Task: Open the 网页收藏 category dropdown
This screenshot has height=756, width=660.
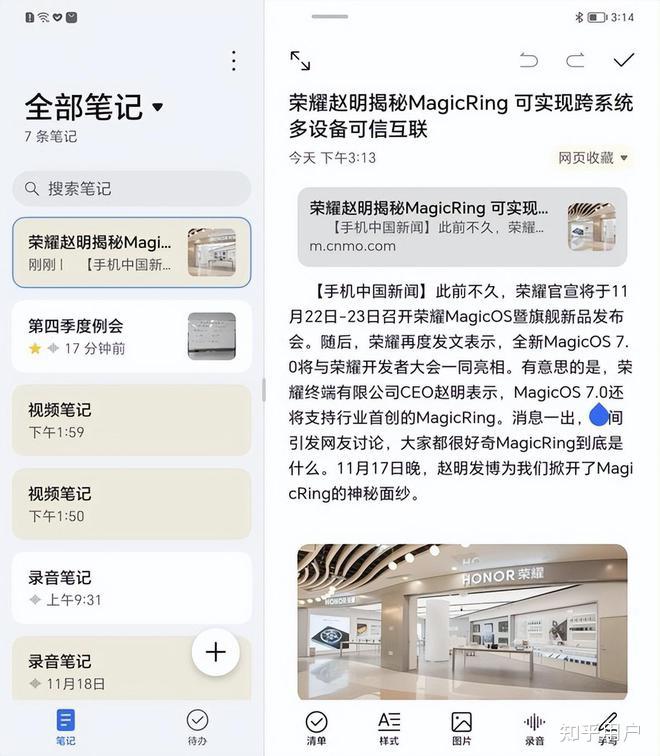Action: pos(594,158)
